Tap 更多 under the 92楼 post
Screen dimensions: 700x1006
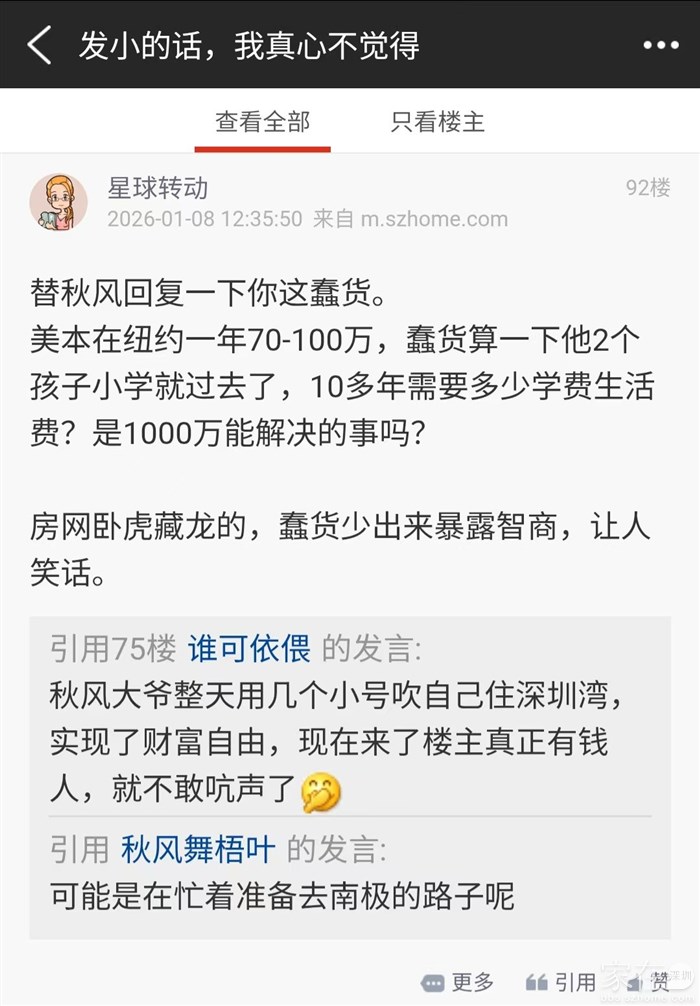point(460,982)
